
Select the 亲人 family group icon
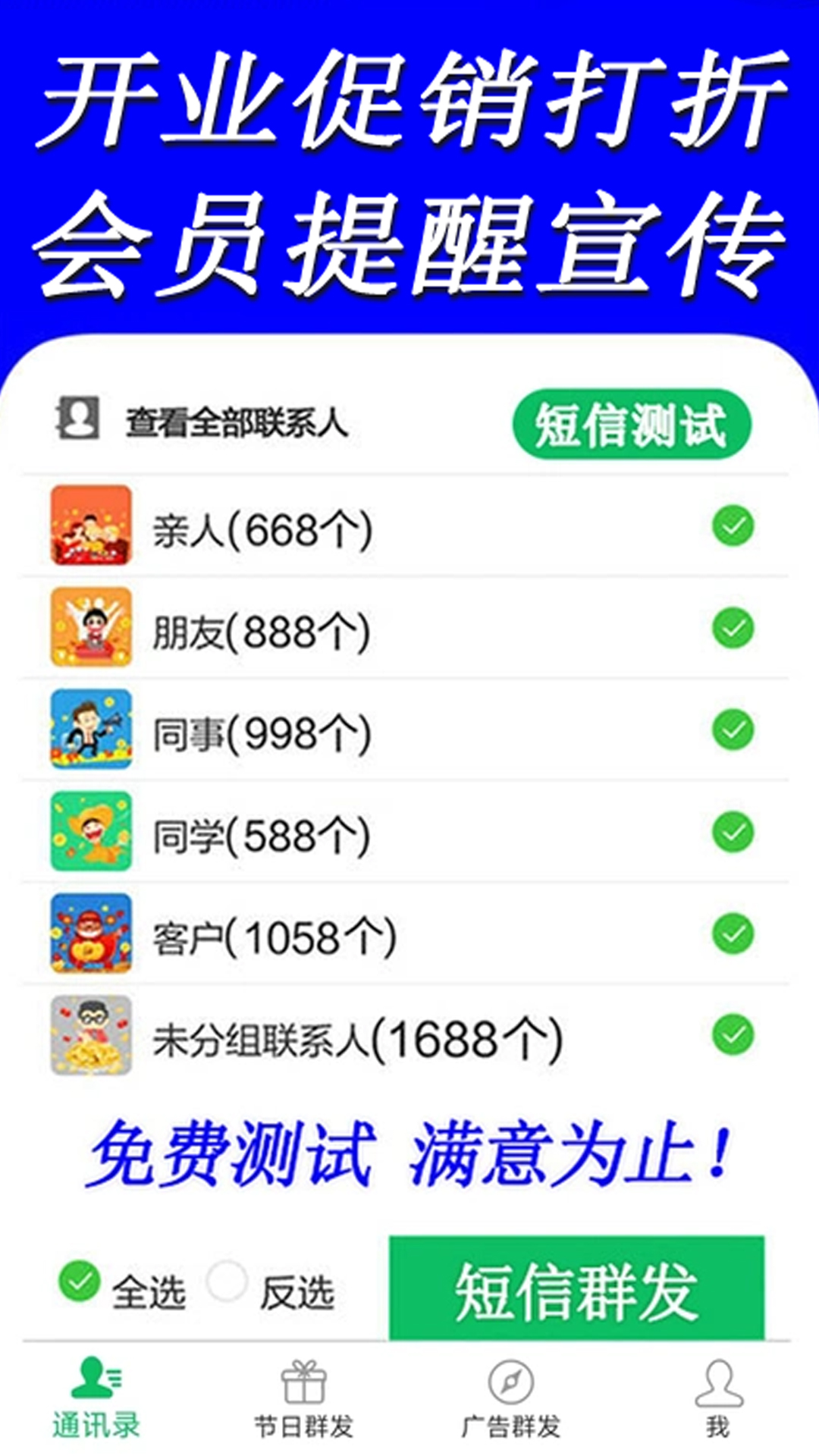[90, 526]
